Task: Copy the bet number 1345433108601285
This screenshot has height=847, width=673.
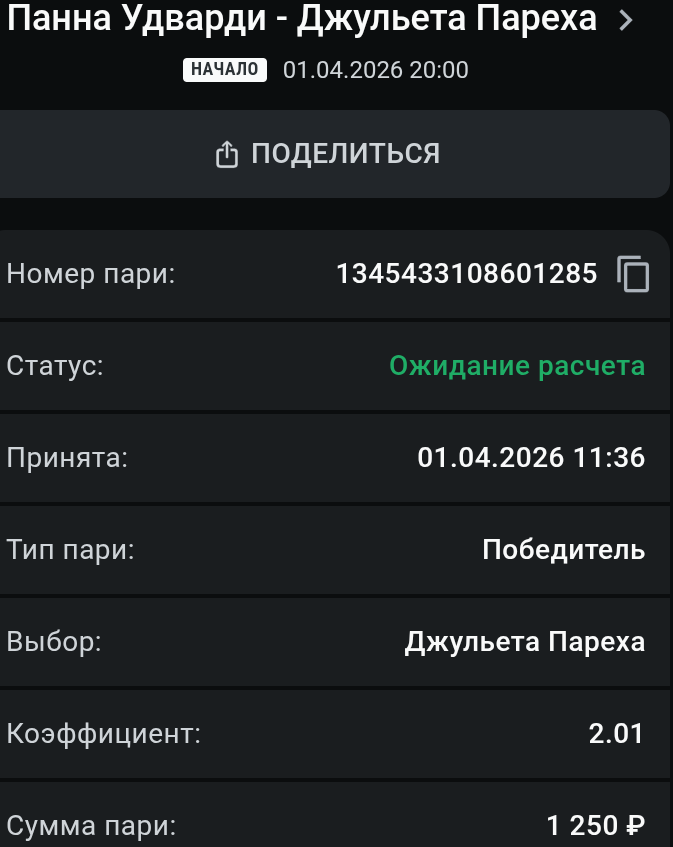Action: coord(633,274)
